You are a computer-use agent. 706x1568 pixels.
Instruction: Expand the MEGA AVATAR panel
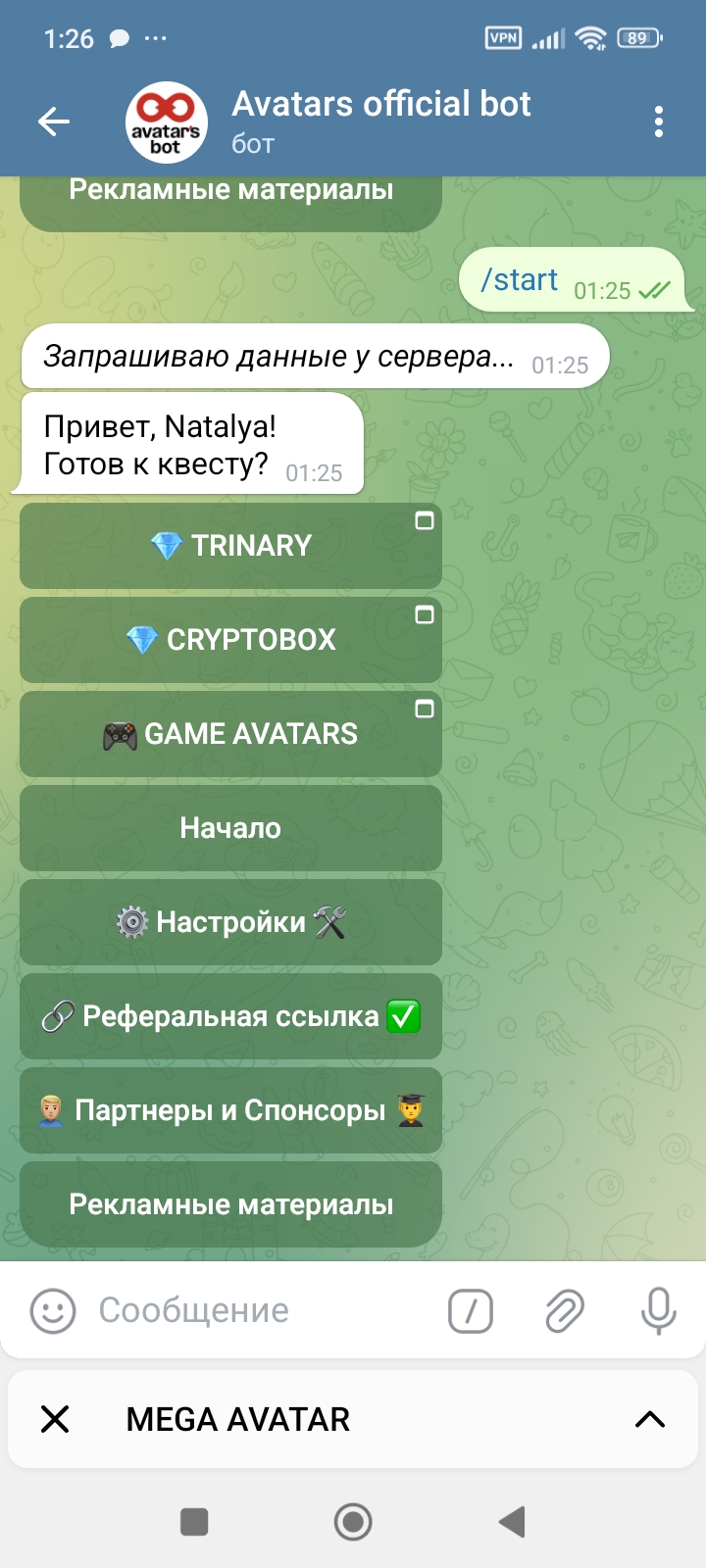pos(649,1419)
